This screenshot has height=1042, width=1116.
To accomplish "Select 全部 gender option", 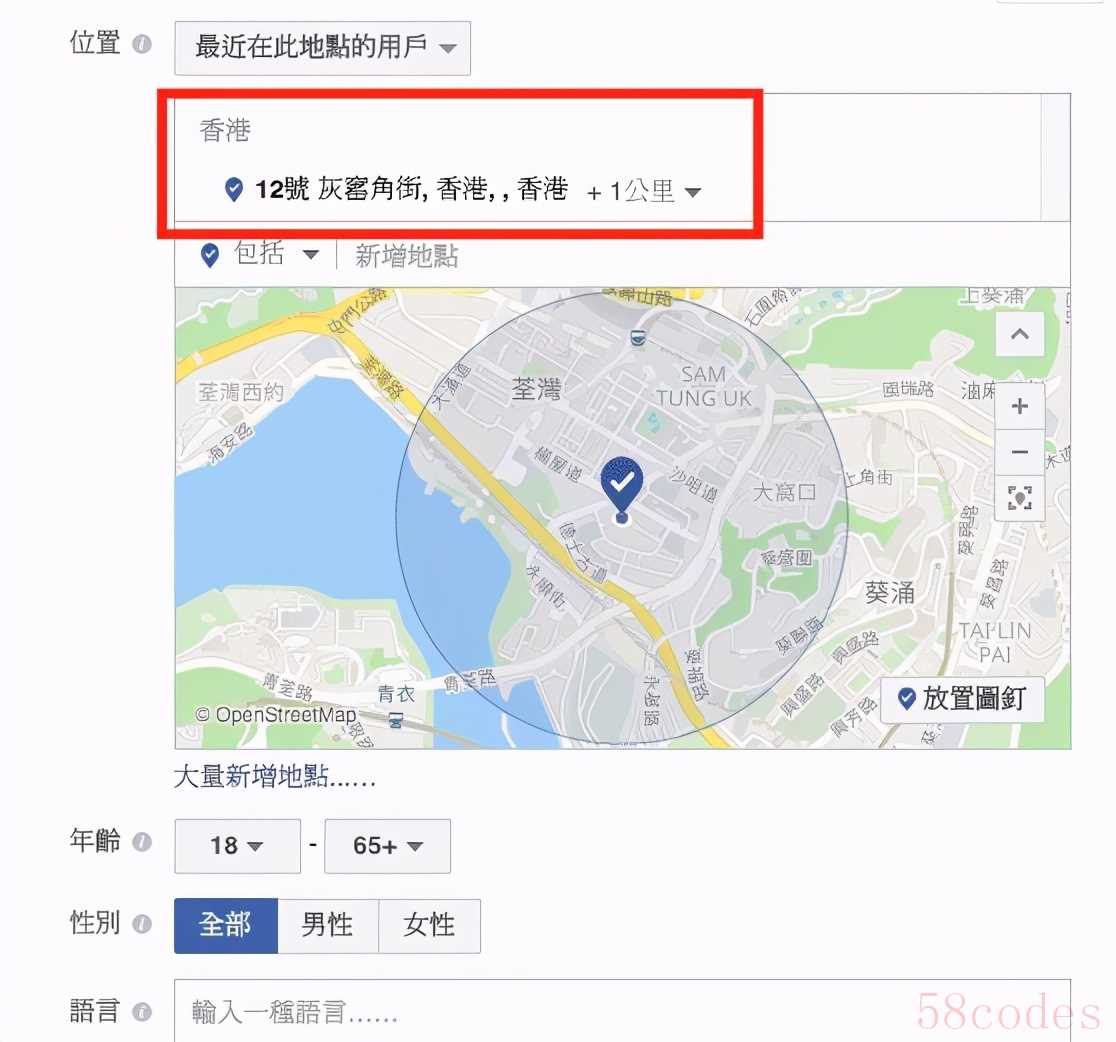I will click(225, 925).
